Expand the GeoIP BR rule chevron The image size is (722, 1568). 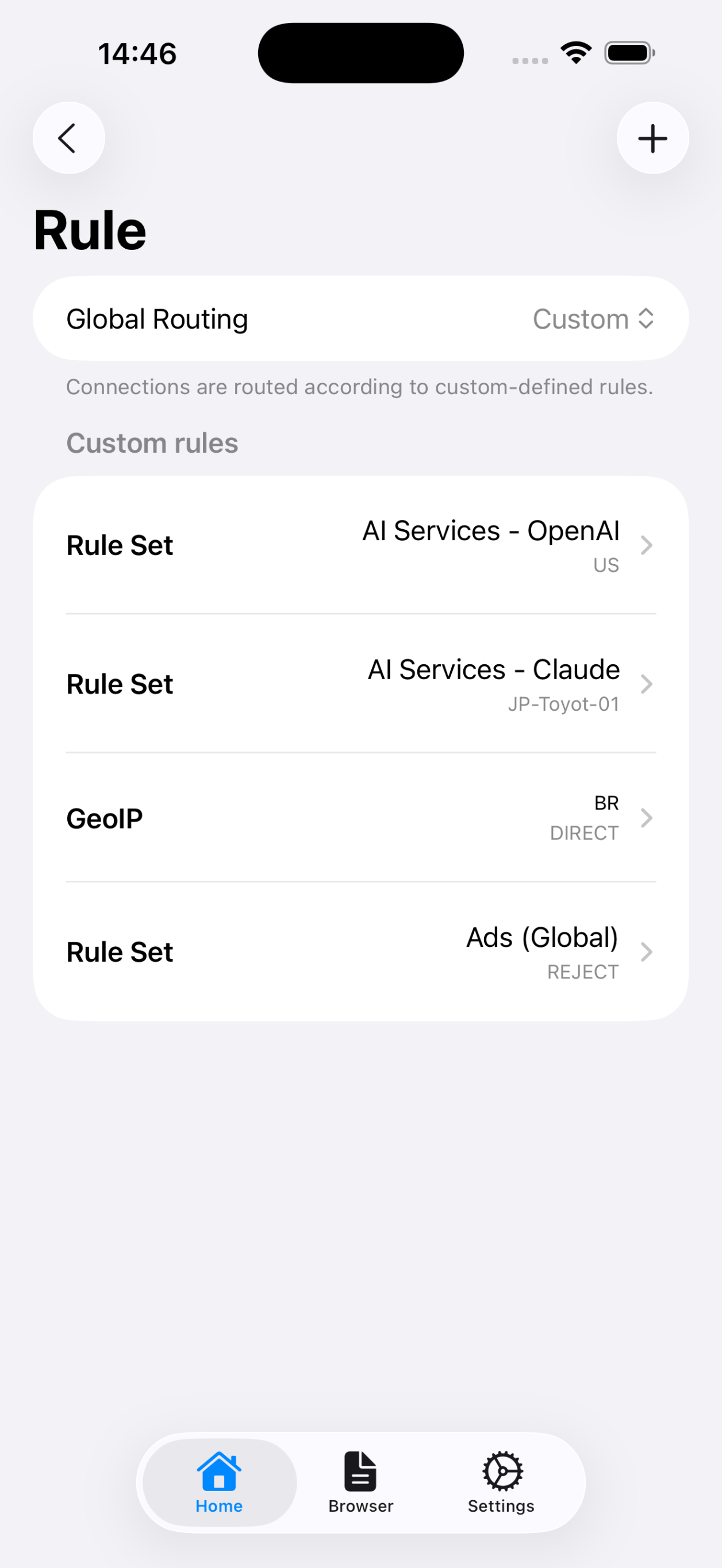click(x=646, y=818)
